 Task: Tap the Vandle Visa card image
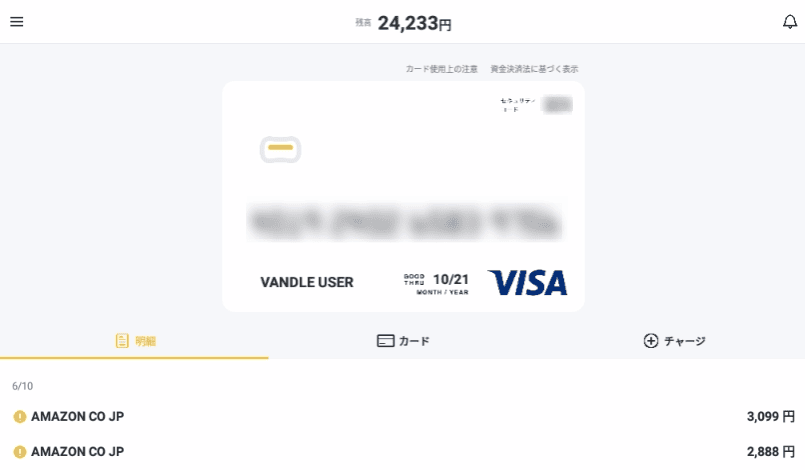tap(403, 197)
